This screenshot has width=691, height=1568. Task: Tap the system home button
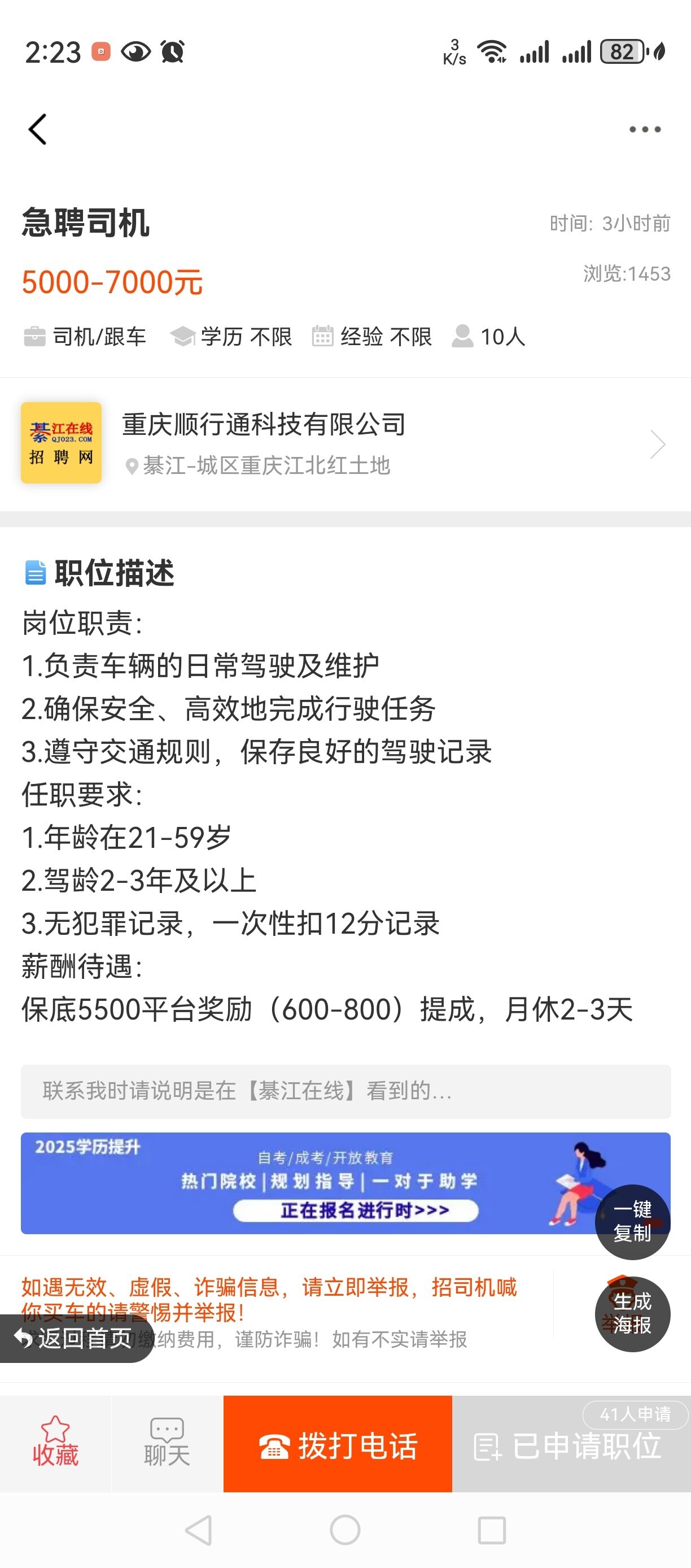click(x=345, y=1530)
